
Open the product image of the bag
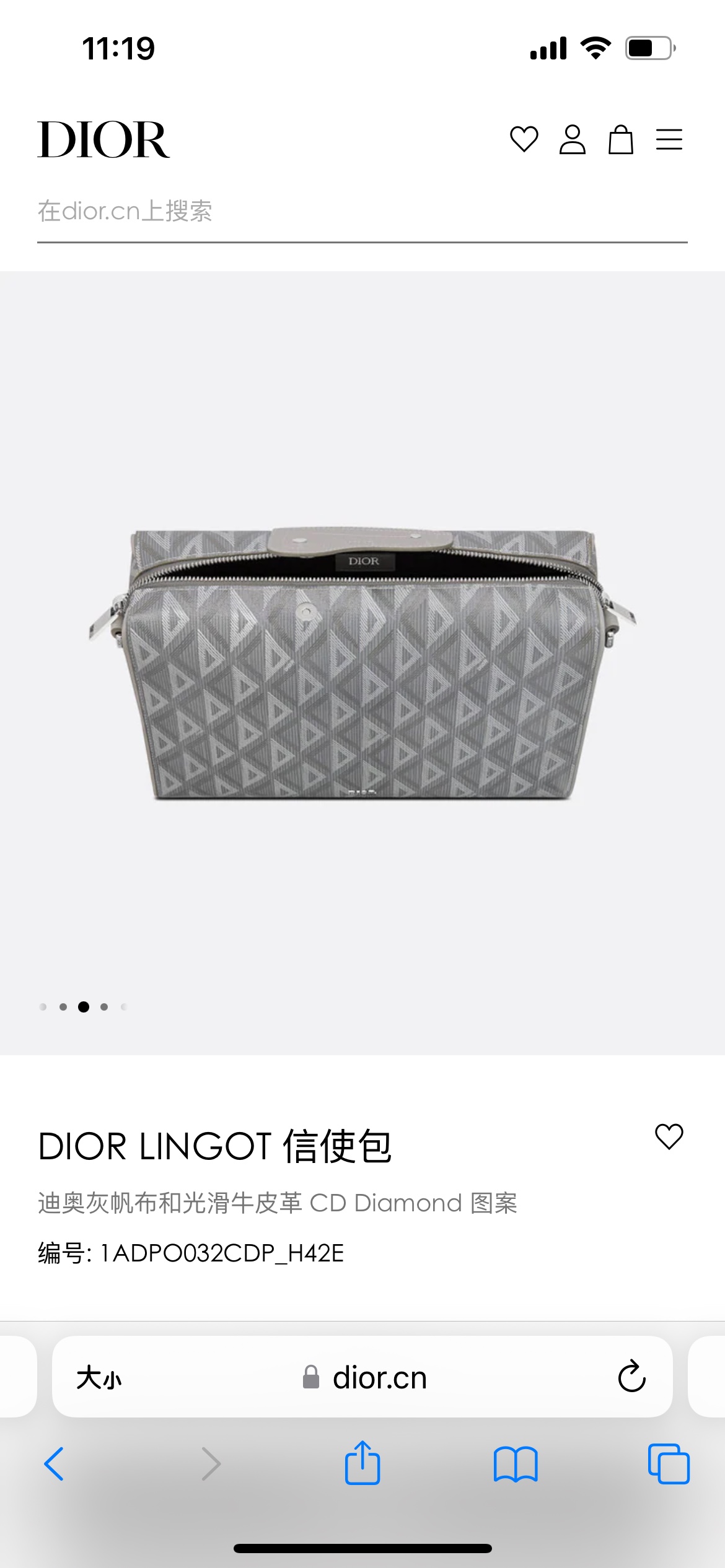tap(362, 663)
